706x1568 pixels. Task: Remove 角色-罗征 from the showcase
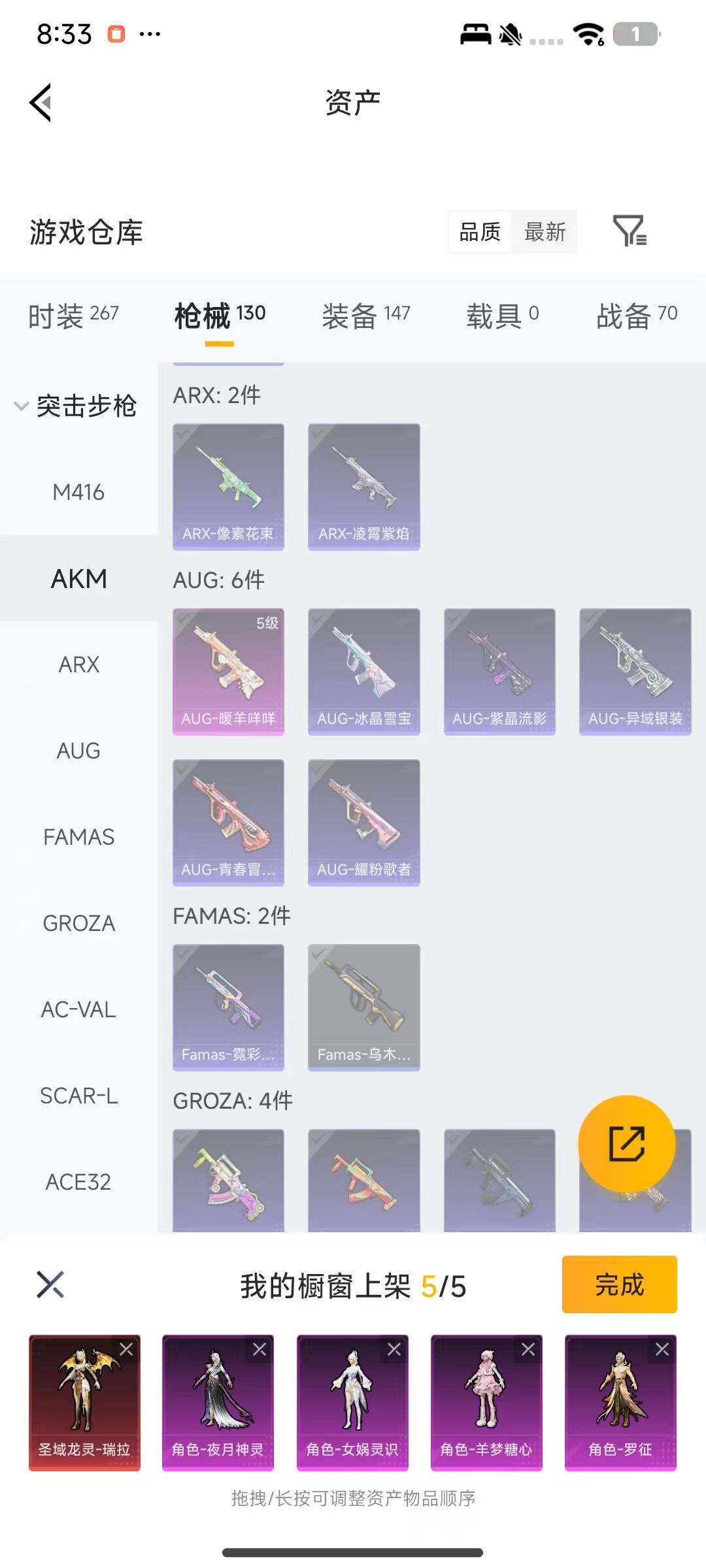[x=662, y=1349]
